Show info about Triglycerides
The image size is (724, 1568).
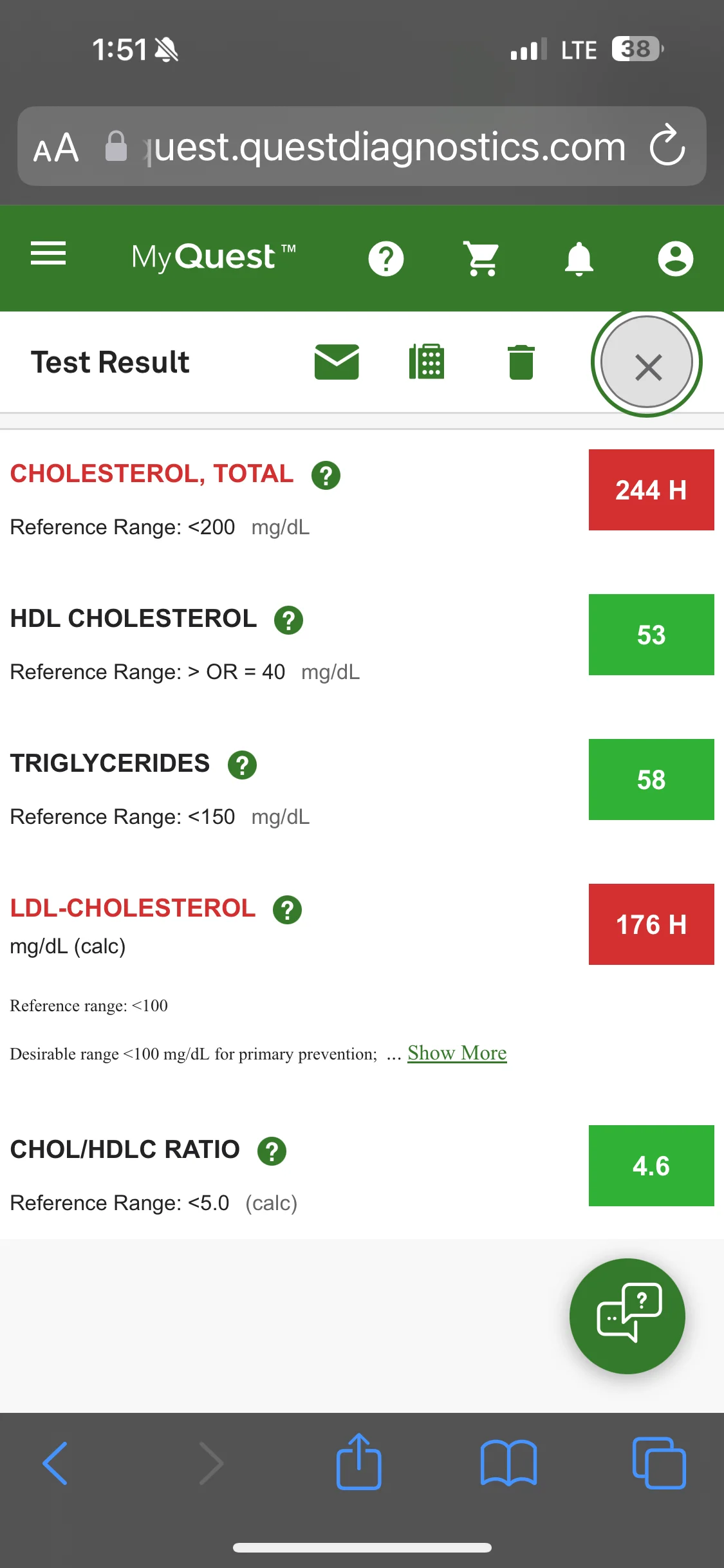point(242,765)
